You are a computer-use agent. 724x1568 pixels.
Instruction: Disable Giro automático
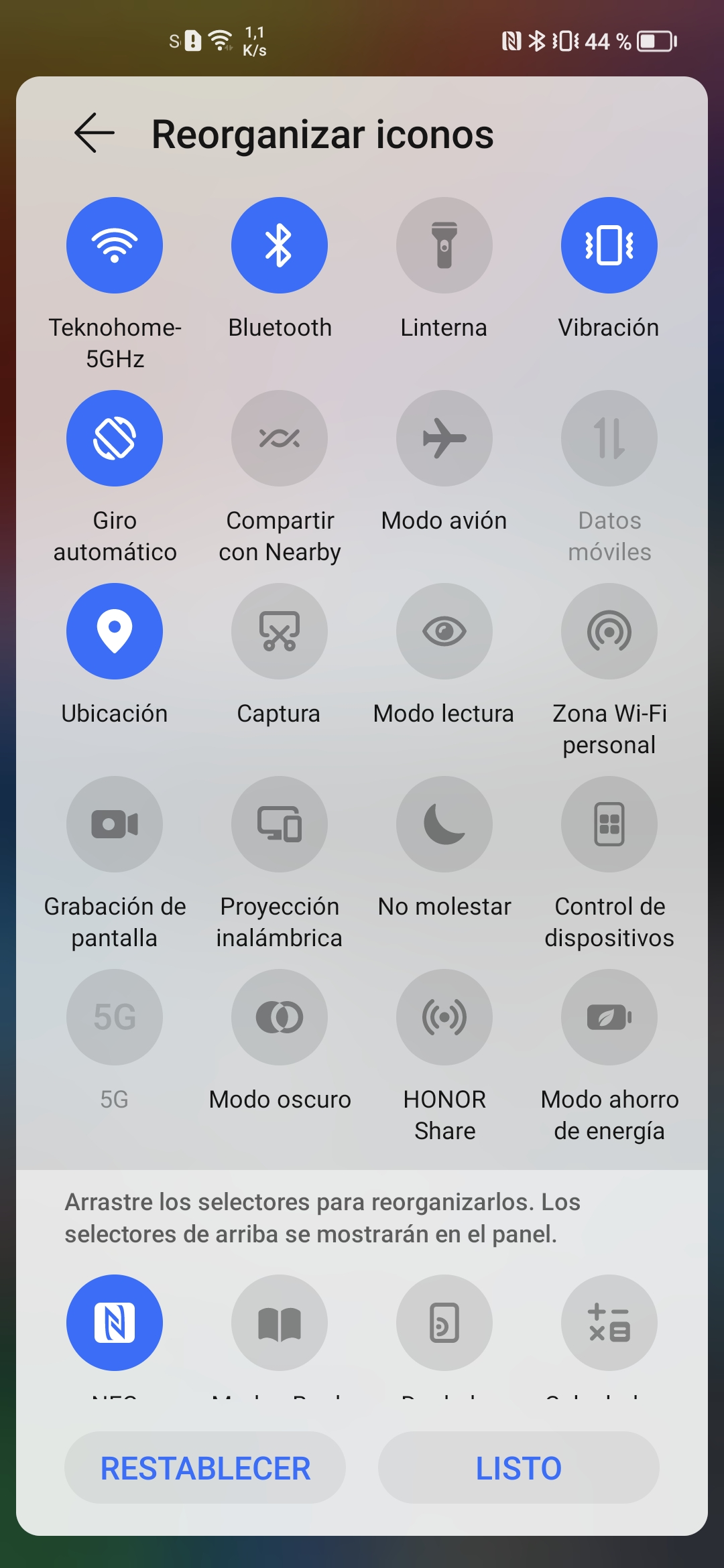(x=115, y=438)
